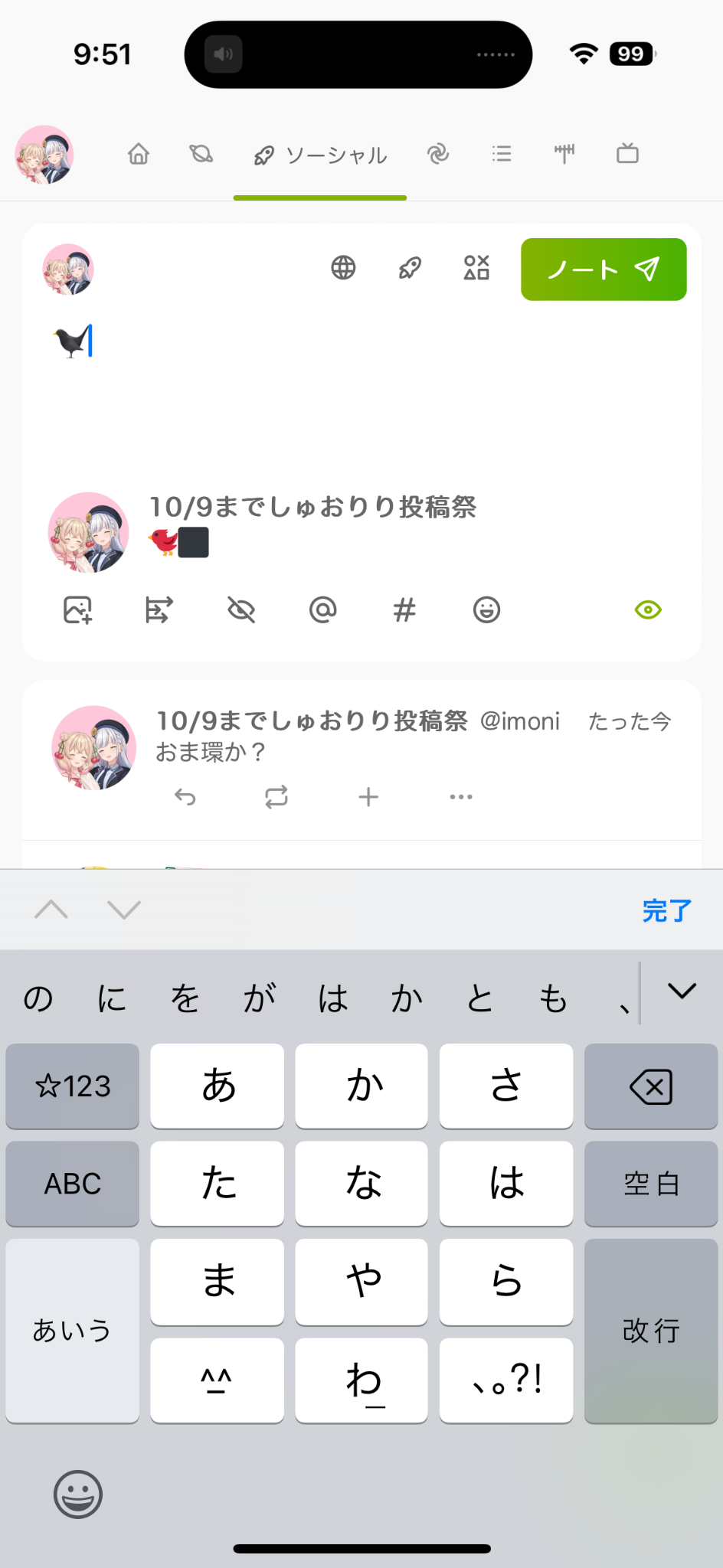This screenshot has height=1568, width=723.
Task: Toggle note preview with the green eye
Action: click(x=648, y=610)
